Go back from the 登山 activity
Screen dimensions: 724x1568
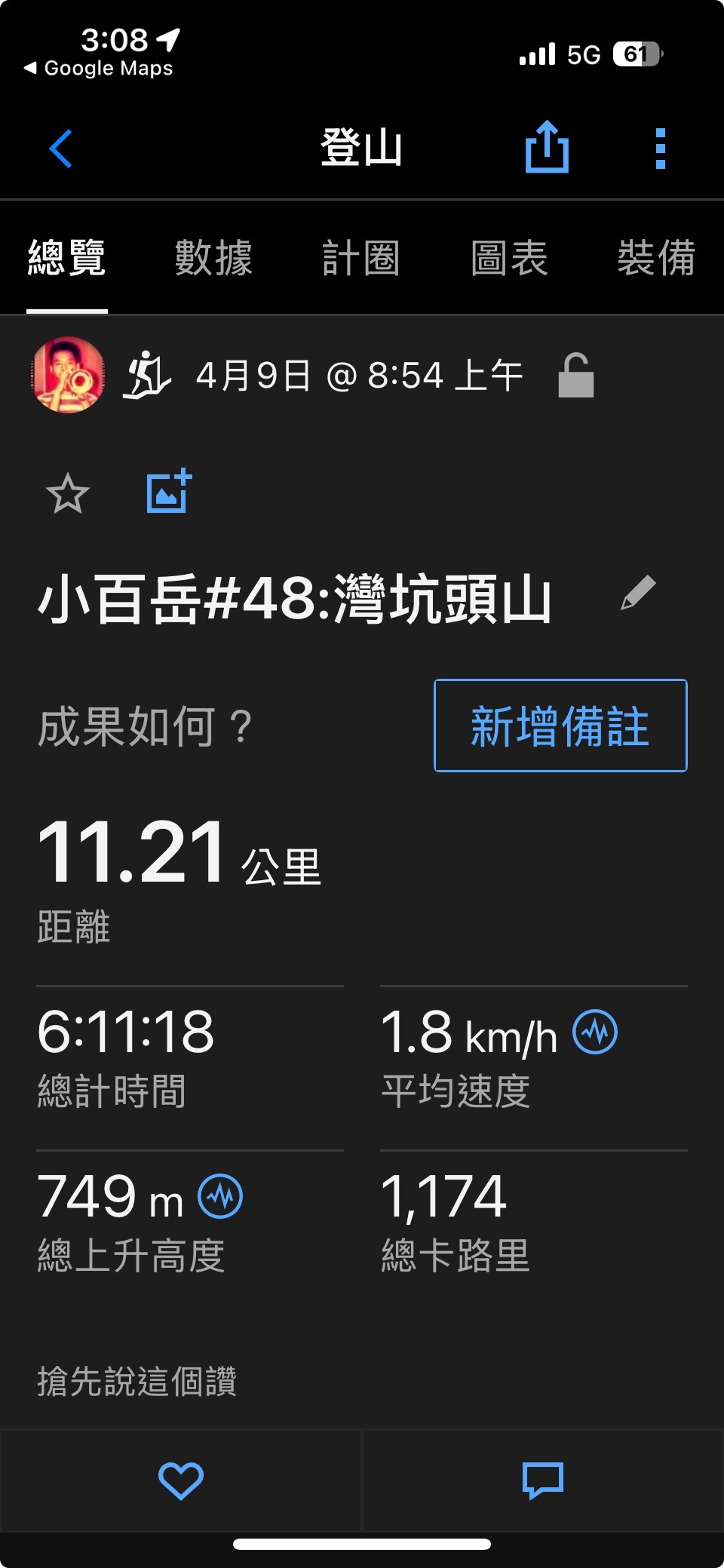(x=60, y=149)
